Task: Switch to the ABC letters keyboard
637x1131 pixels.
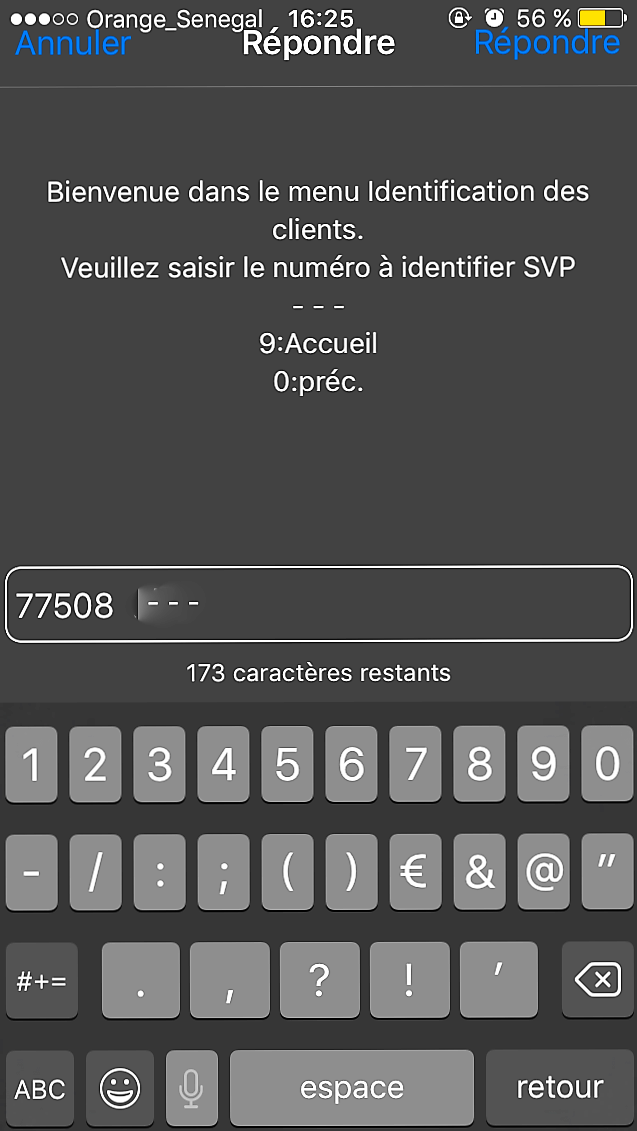Action: pyautogui.click(x=40, y=1088)
